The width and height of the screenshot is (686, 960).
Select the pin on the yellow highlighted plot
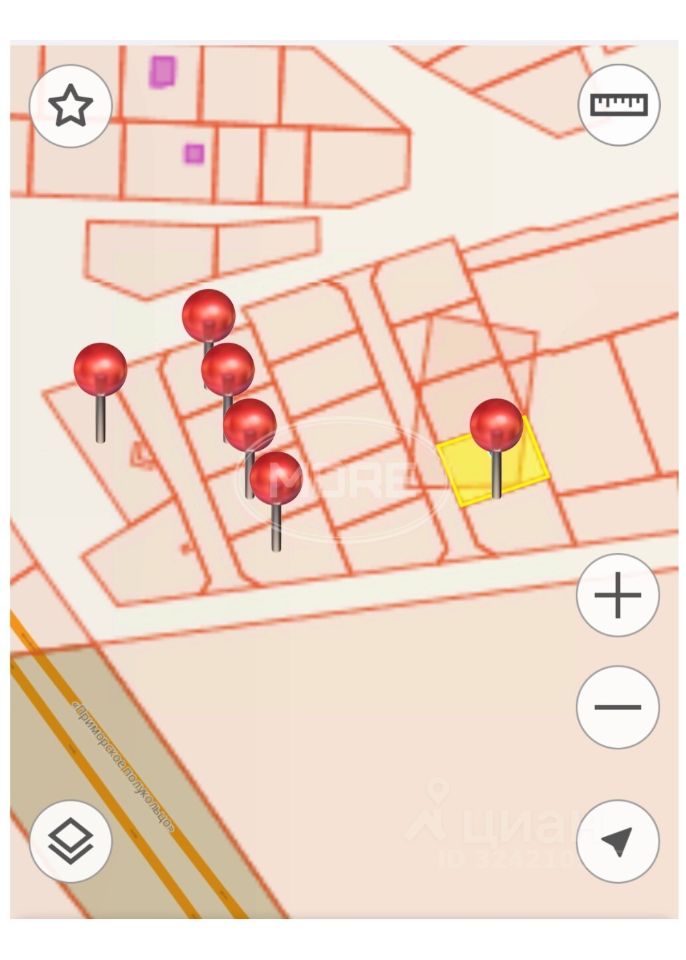click(x=496, y=426)
